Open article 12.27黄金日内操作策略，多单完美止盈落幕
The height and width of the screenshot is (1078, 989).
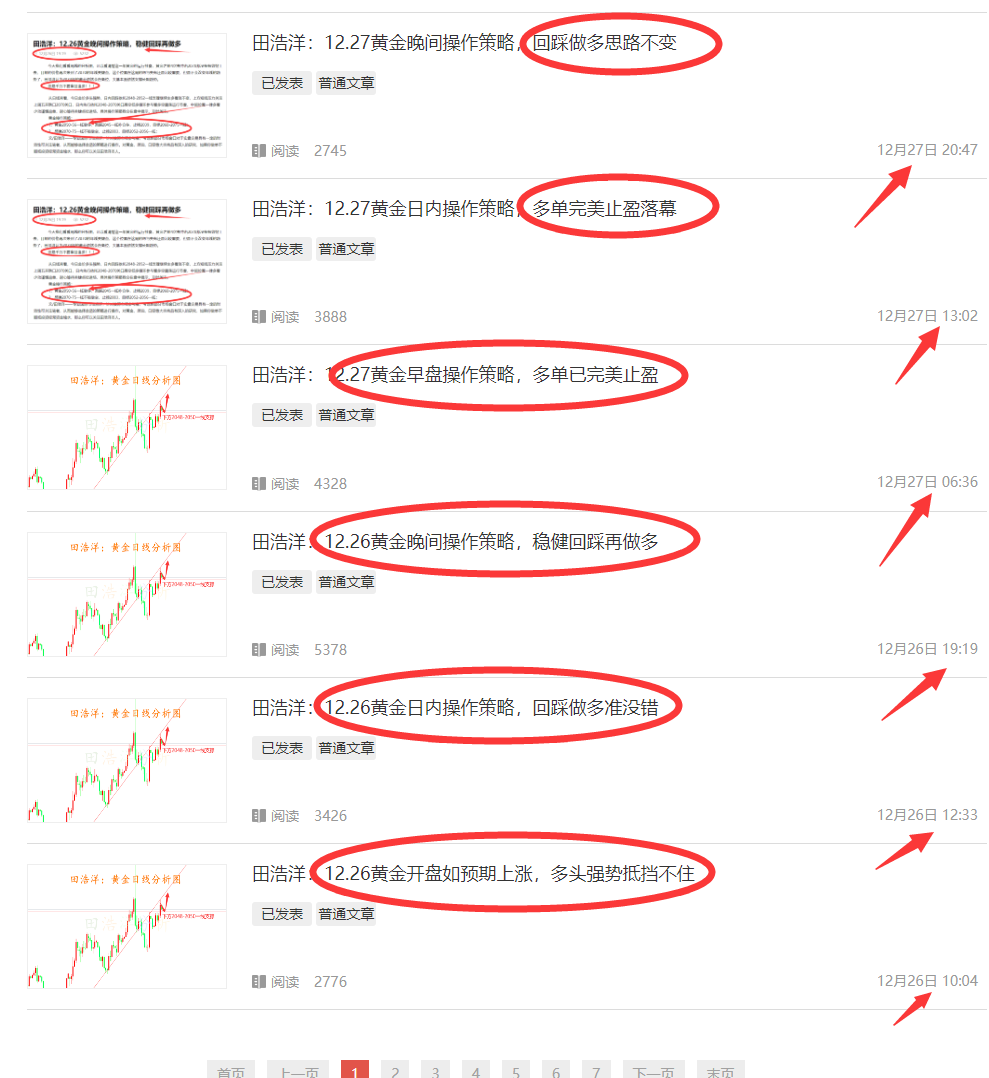tap(465, 209)
